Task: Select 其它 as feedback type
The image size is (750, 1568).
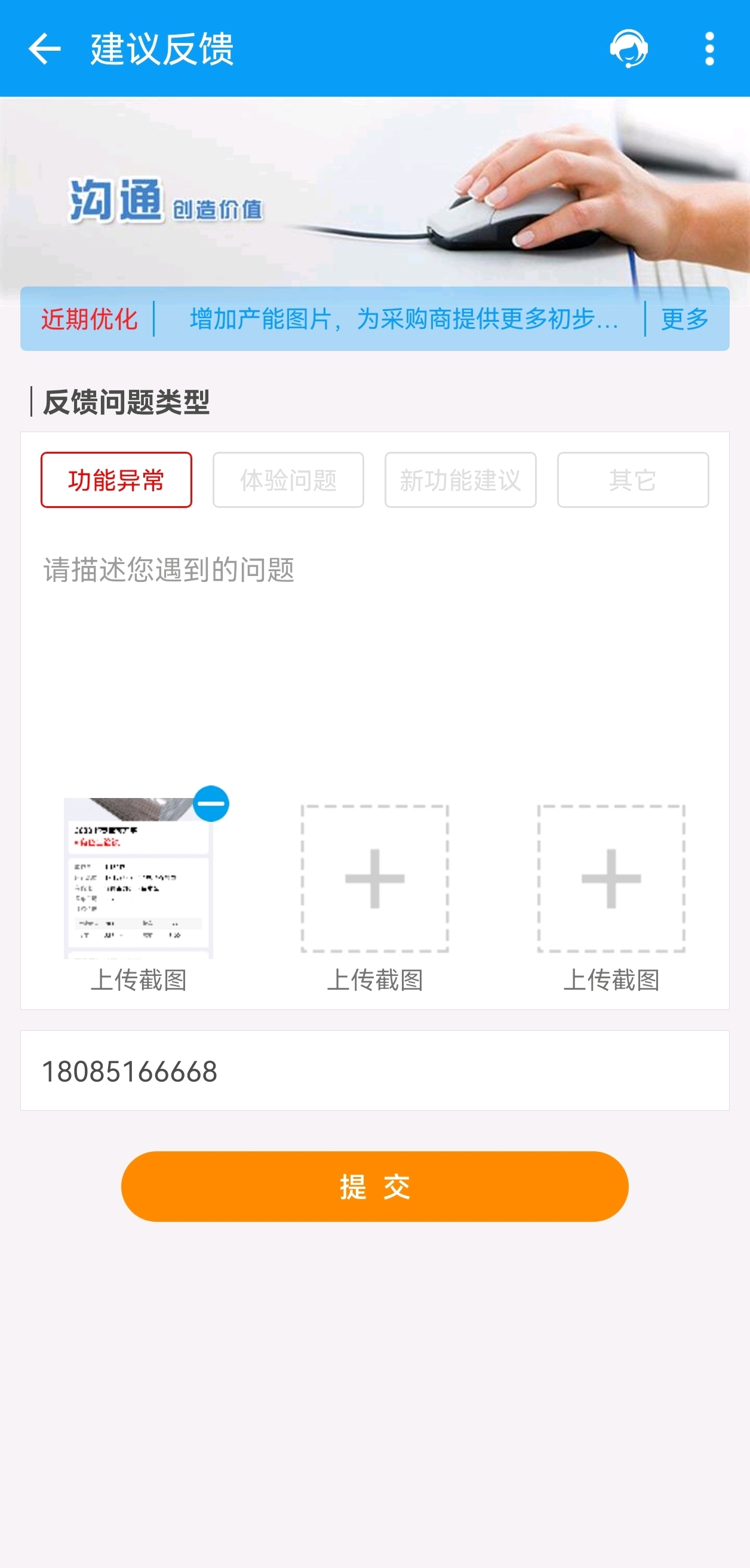Action: pyautogui.click(x=632, y=480)
